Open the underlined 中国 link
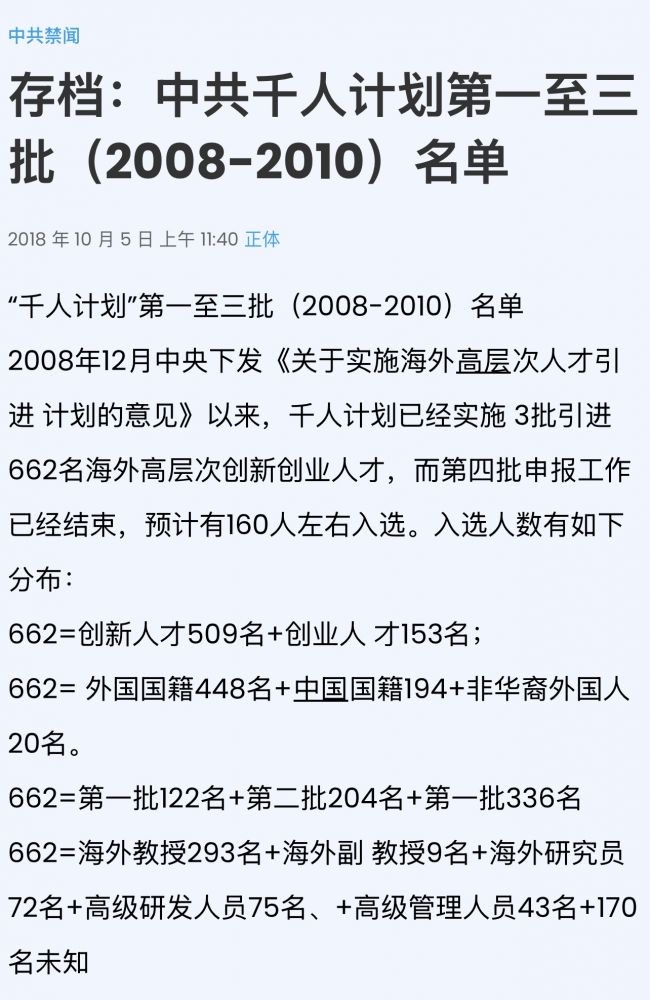 click(320, 690)
